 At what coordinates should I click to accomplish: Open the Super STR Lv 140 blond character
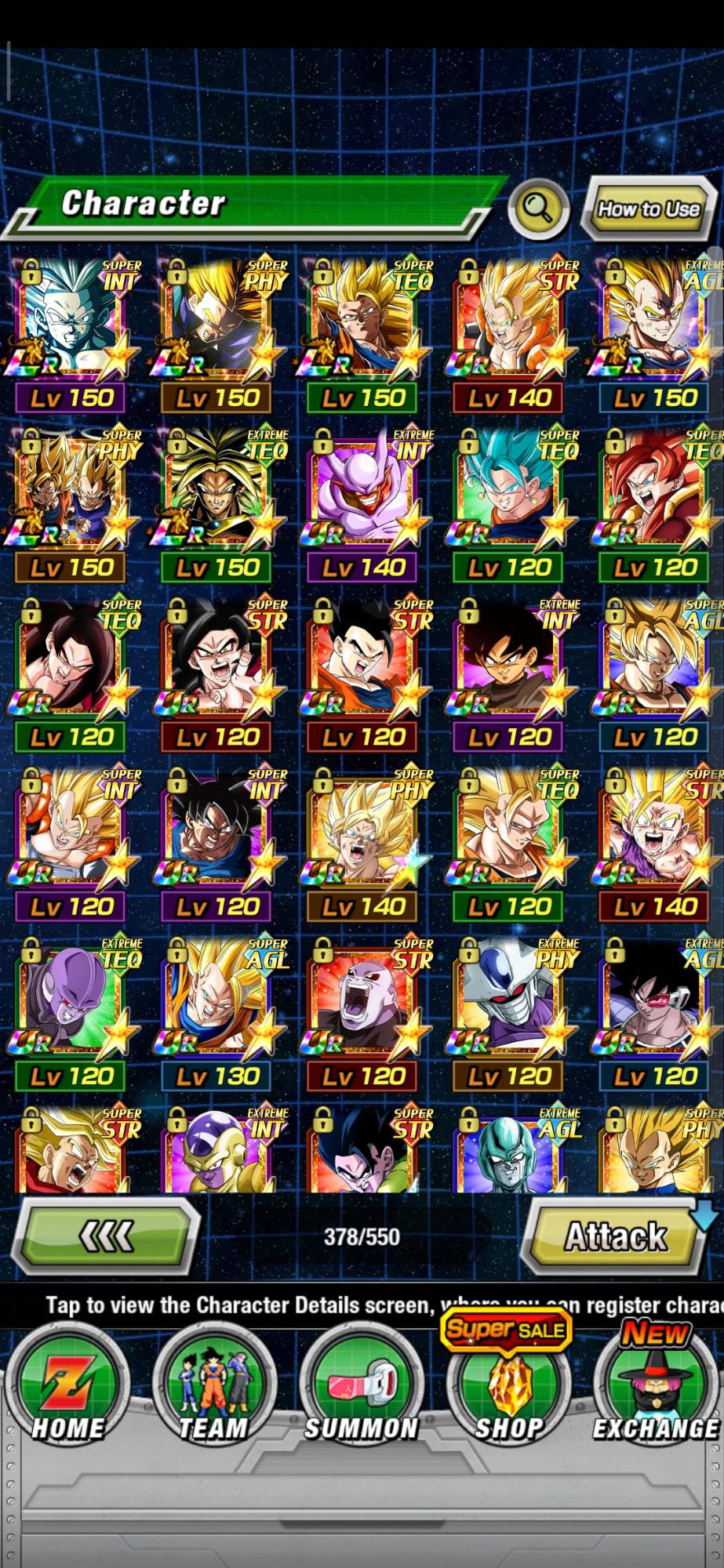click(510, 321)
